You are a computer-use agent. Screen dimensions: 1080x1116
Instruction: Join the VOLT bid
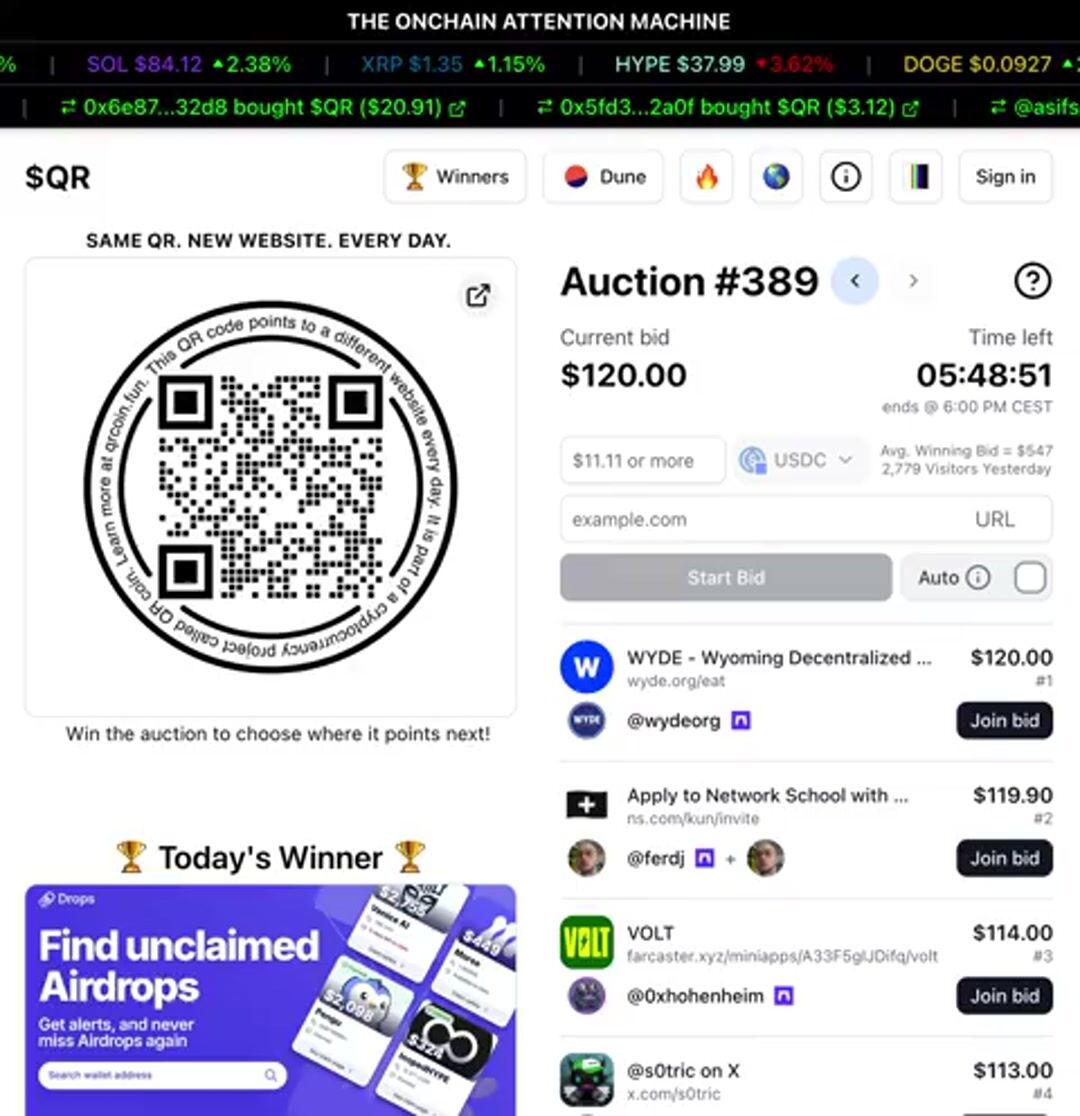pos(1004,996)
